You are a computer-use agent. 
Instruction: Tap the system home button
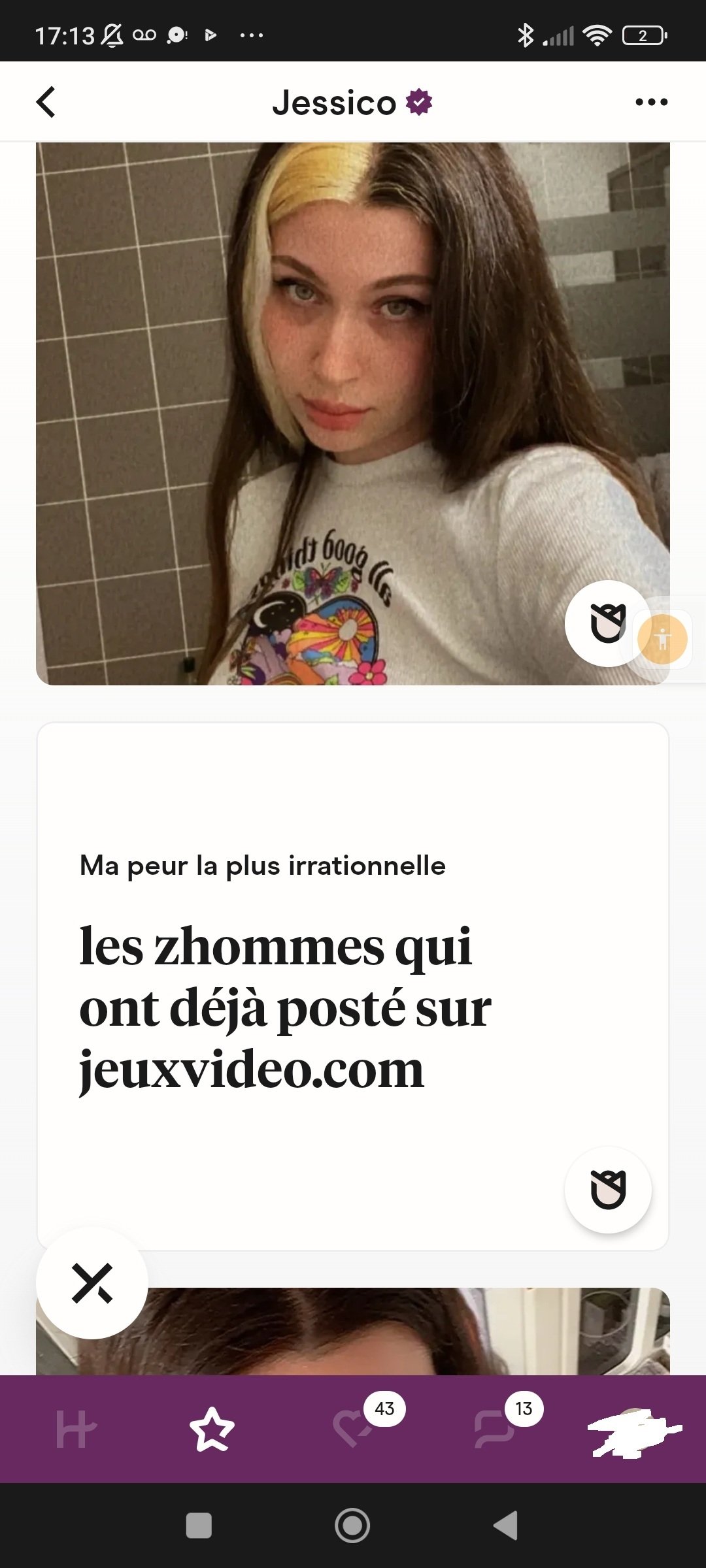pyautogui.click(x=352, y=1526)
